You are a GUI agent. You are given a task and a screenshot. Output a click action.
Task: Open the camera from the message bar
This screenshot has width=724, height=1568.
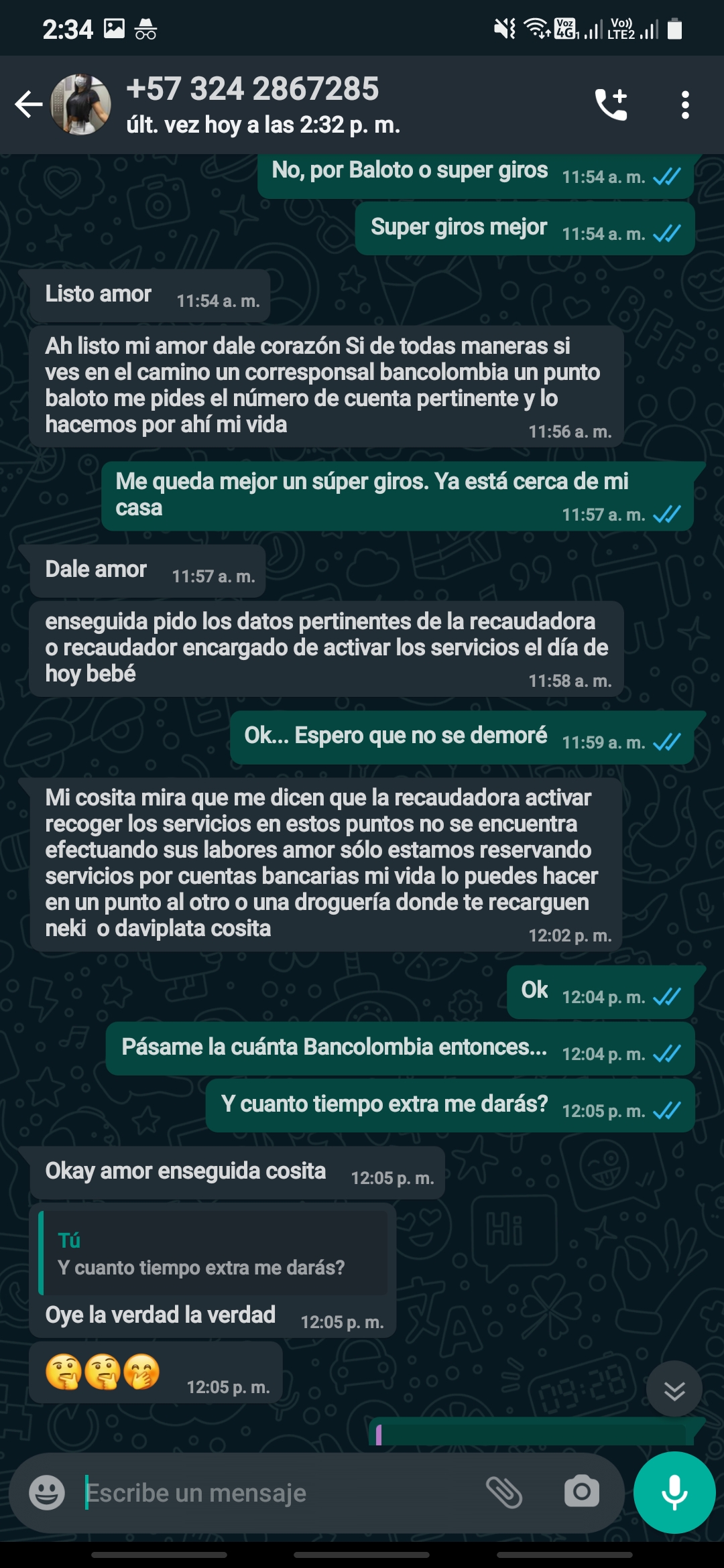(581, 1492)
